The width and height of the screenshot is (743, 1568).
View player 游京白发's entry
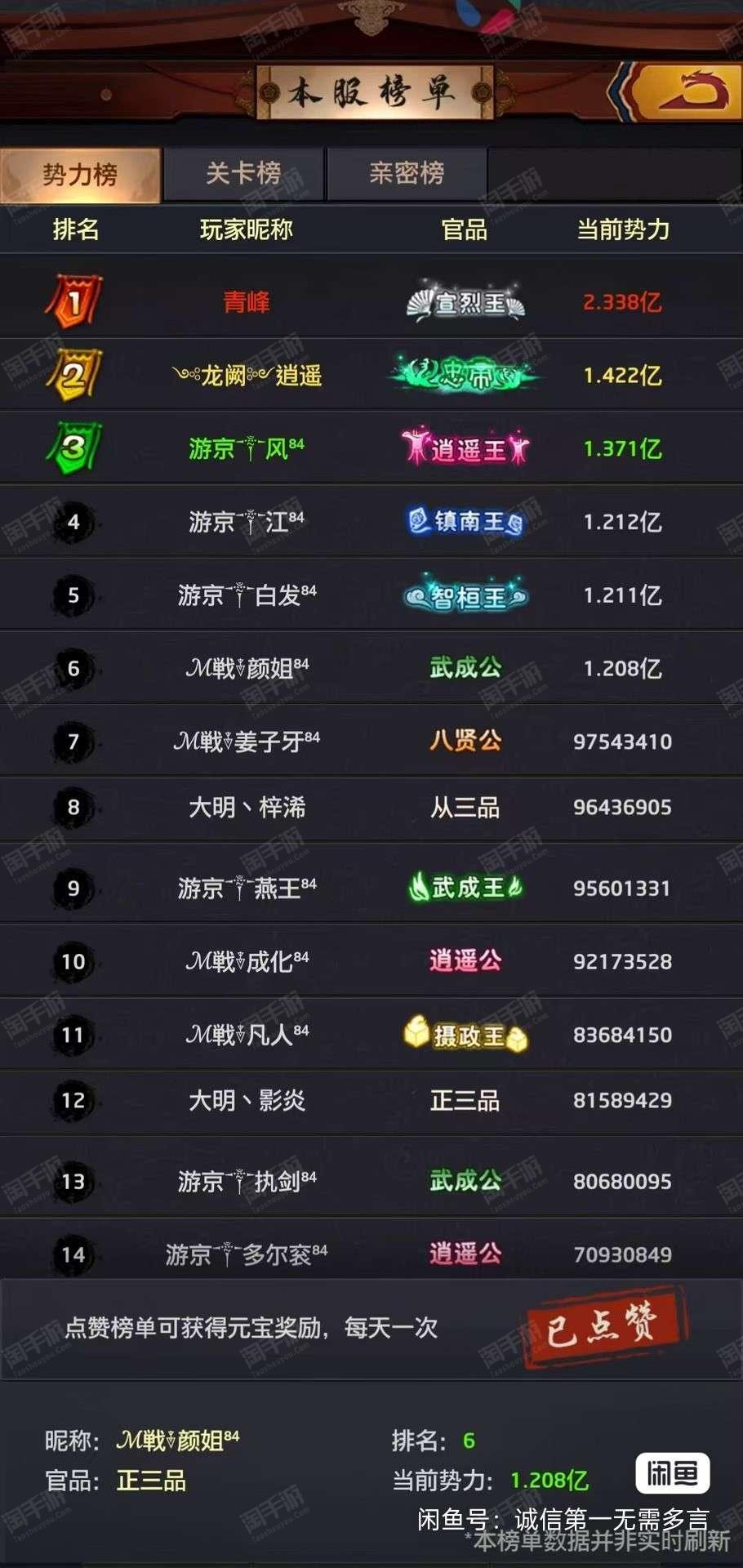371,595
